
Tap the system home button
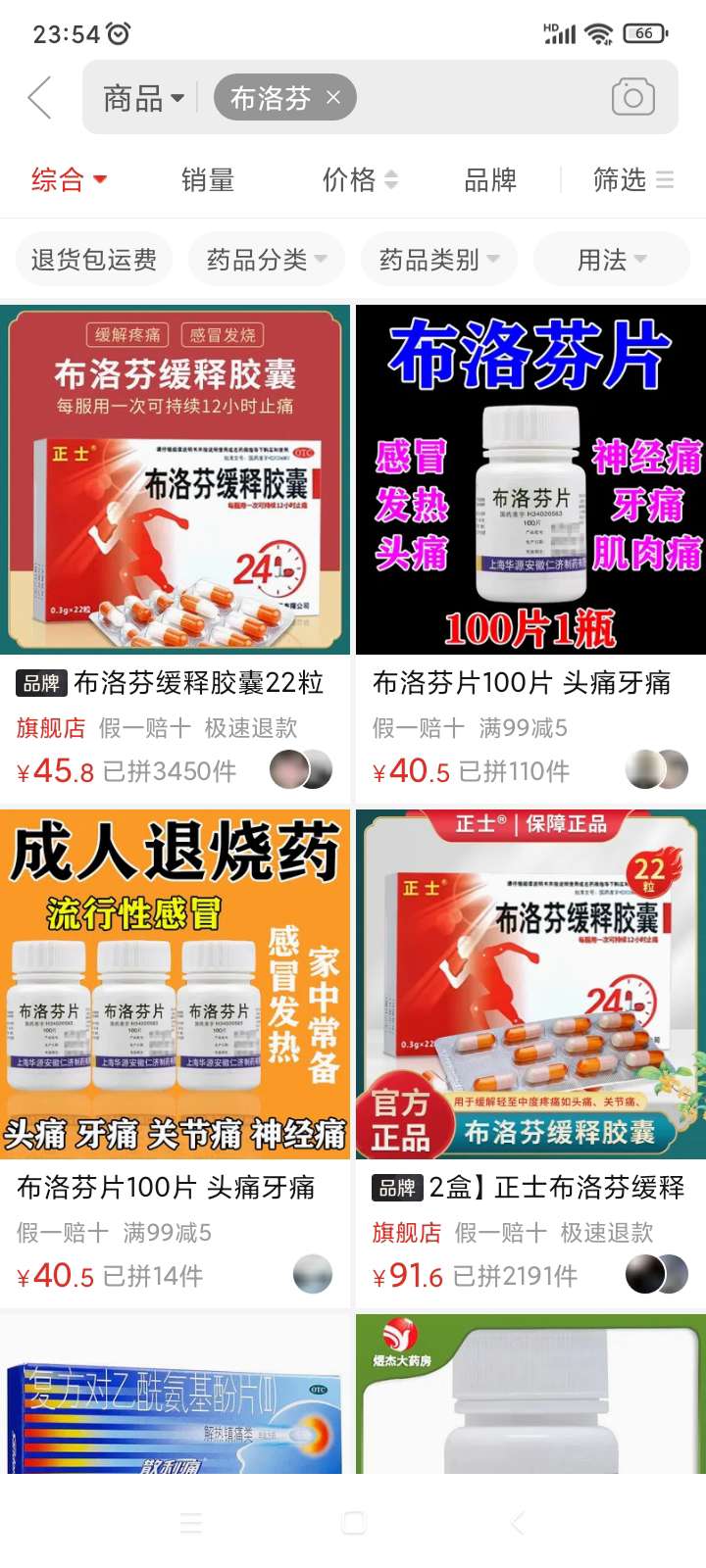click(x=353, y=1522)
